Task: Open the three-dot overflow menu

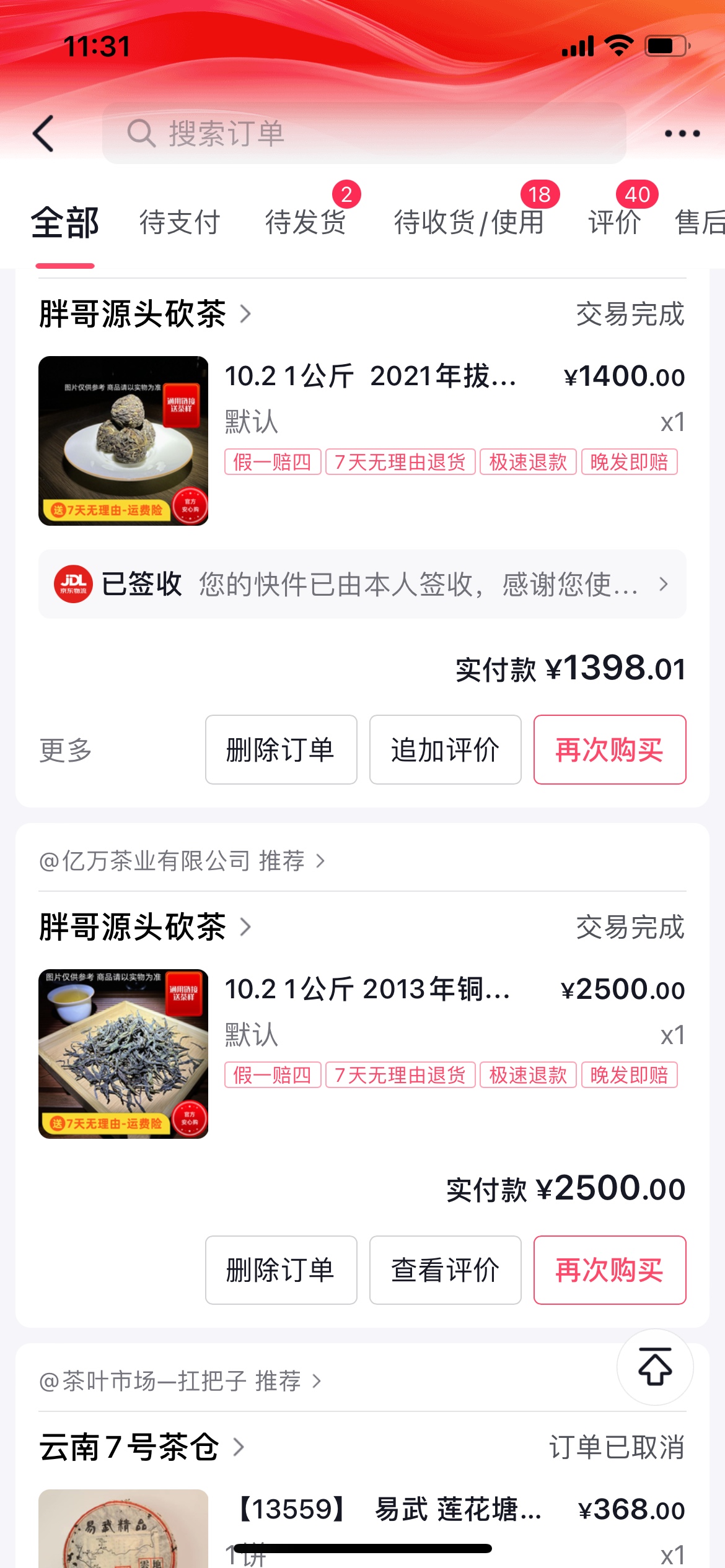Action: pyautogui.click(x=682, y=133)
